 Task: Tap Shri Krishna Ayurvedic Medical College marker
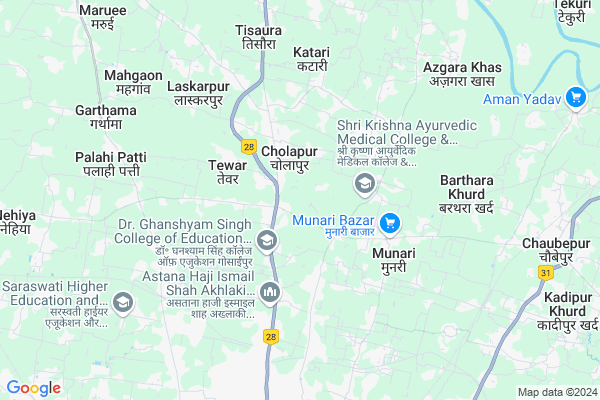(365, 183)
